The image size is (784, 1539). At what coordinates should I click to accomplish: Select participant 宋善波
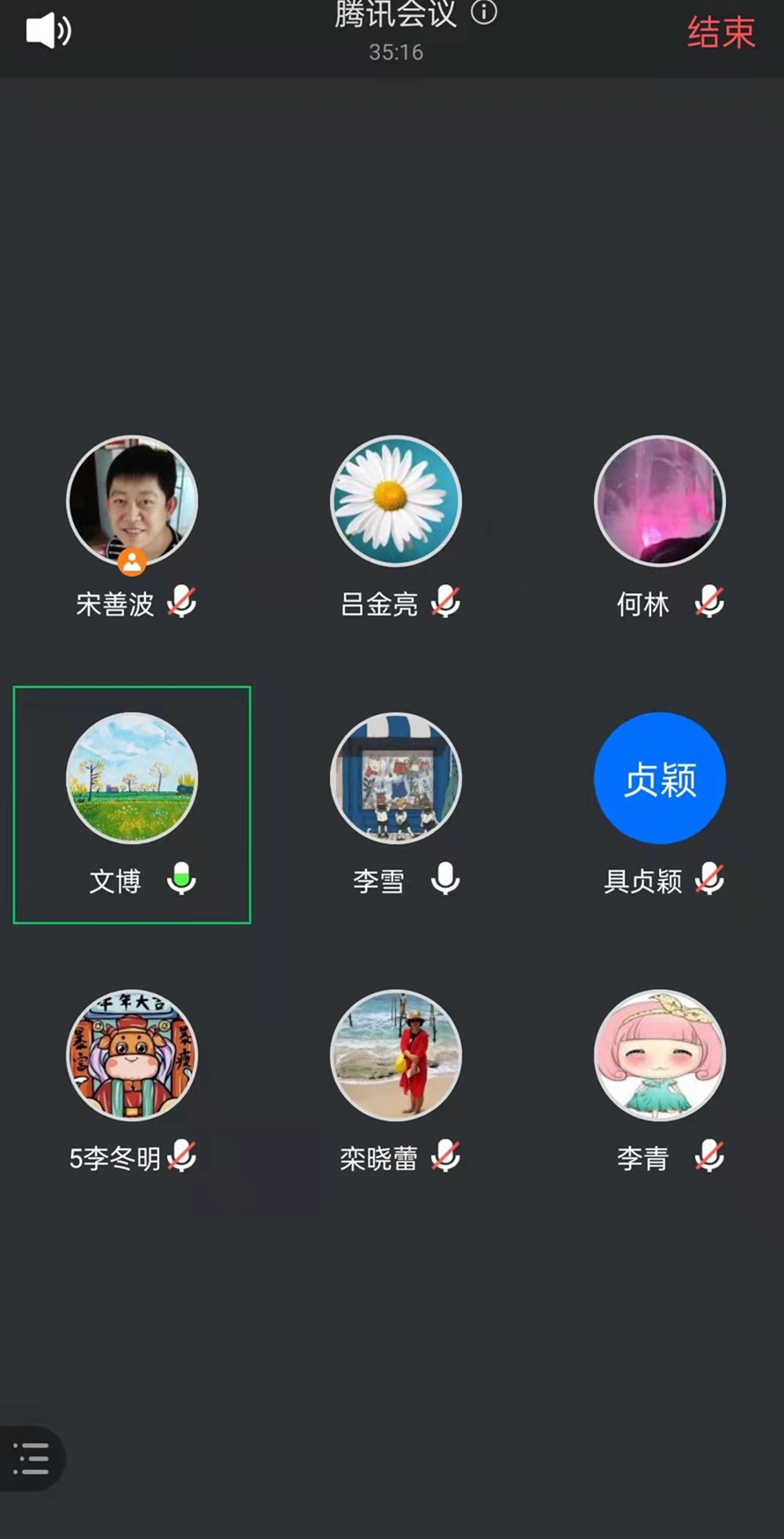pyautogui.click(x=132, y=502)
